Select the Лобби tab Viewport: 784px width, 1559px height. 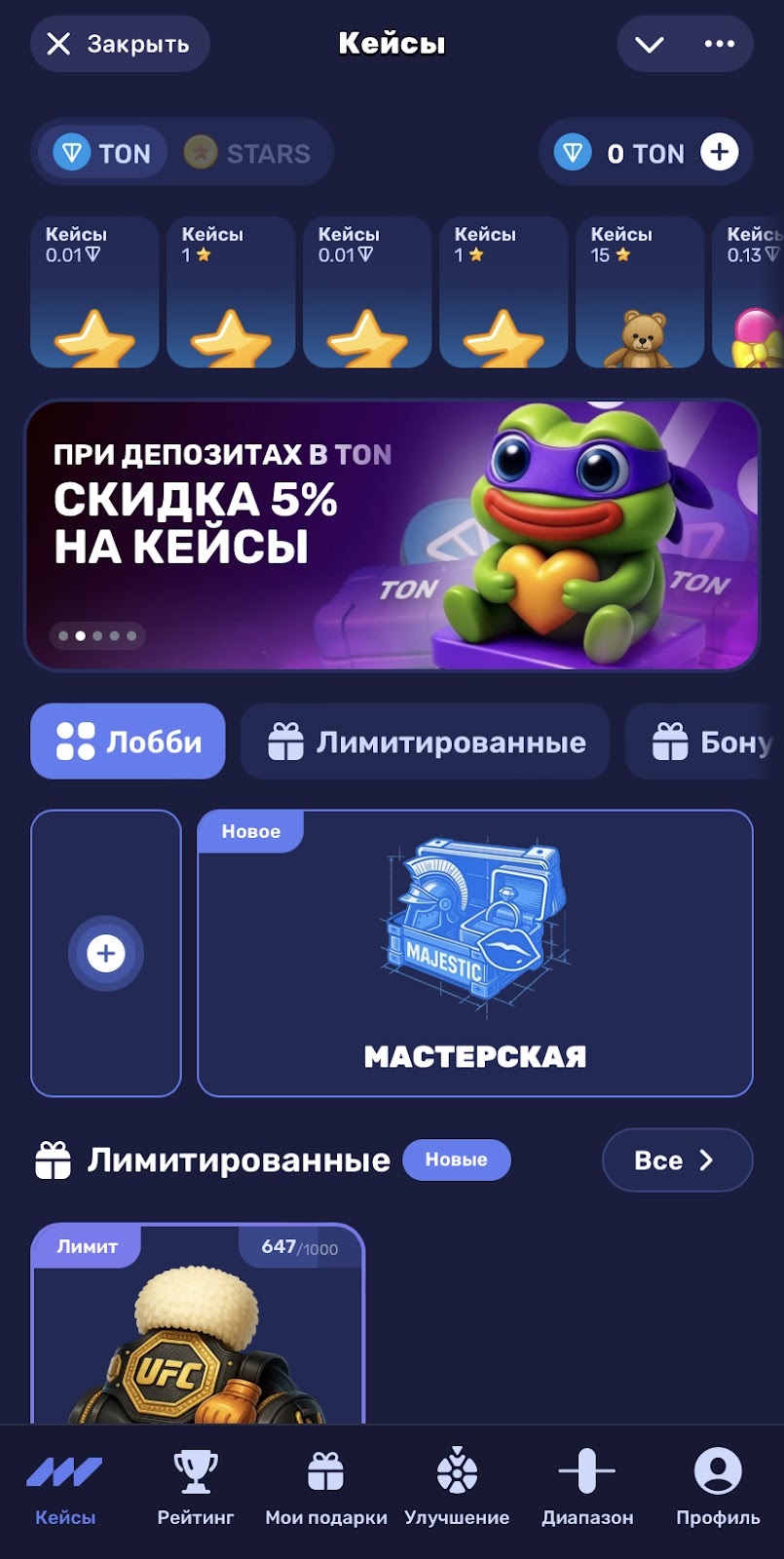point(128,741)
